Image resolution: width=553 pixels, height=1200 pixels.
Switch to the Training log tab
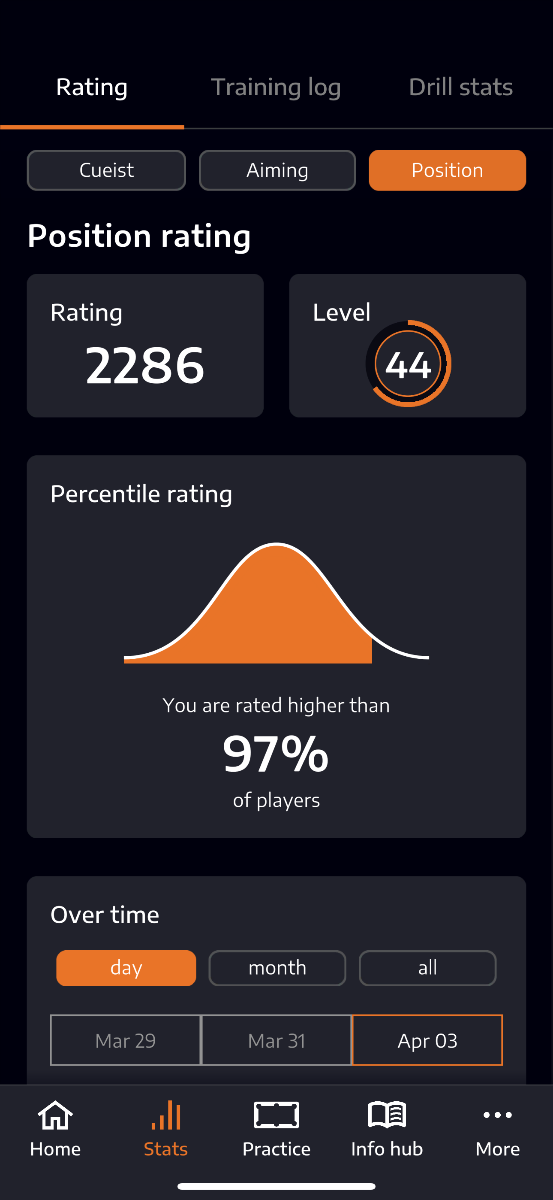pos(276,88)
